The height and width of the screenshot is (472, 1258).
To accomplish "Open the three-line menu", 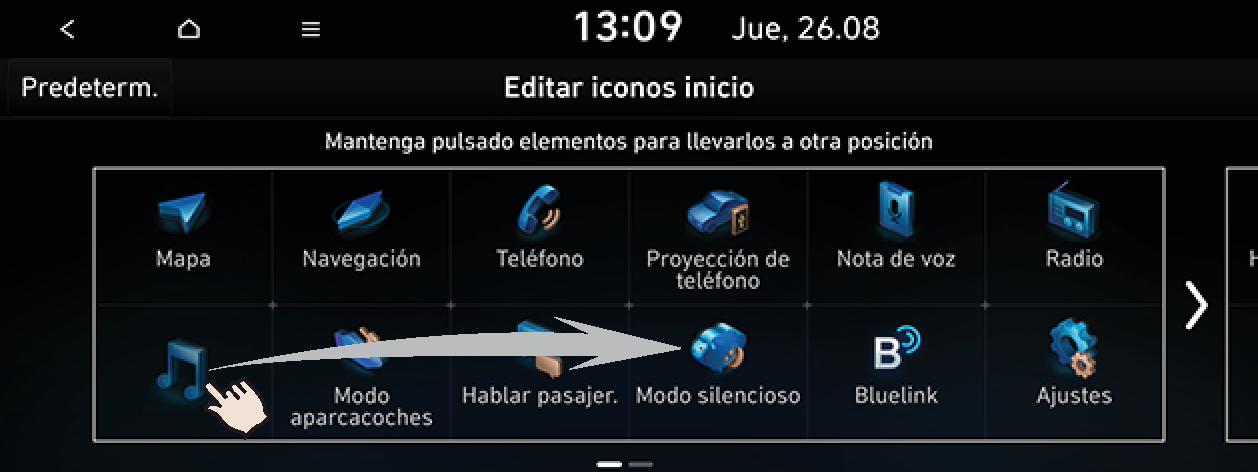I will (x=311, y=29).
